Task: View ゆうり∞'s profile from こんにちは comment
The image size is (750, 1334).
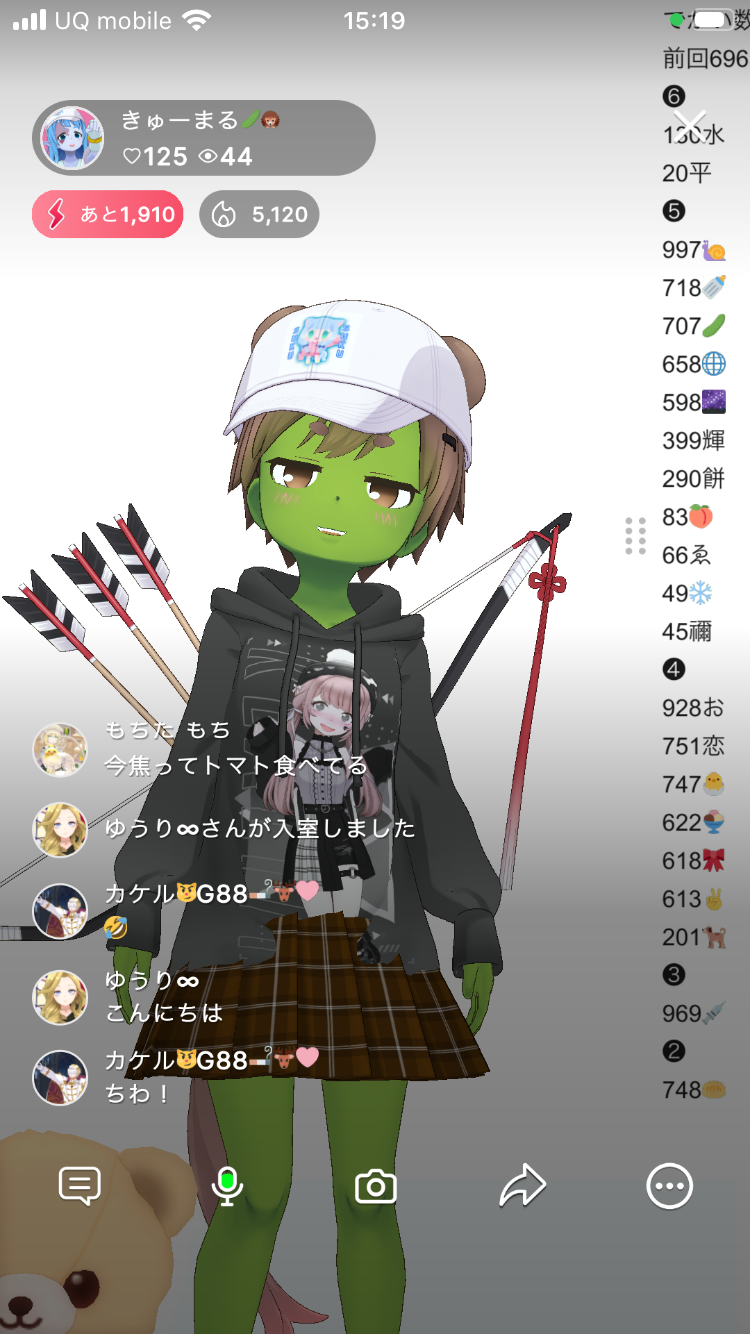Action: tap(60, 997)
